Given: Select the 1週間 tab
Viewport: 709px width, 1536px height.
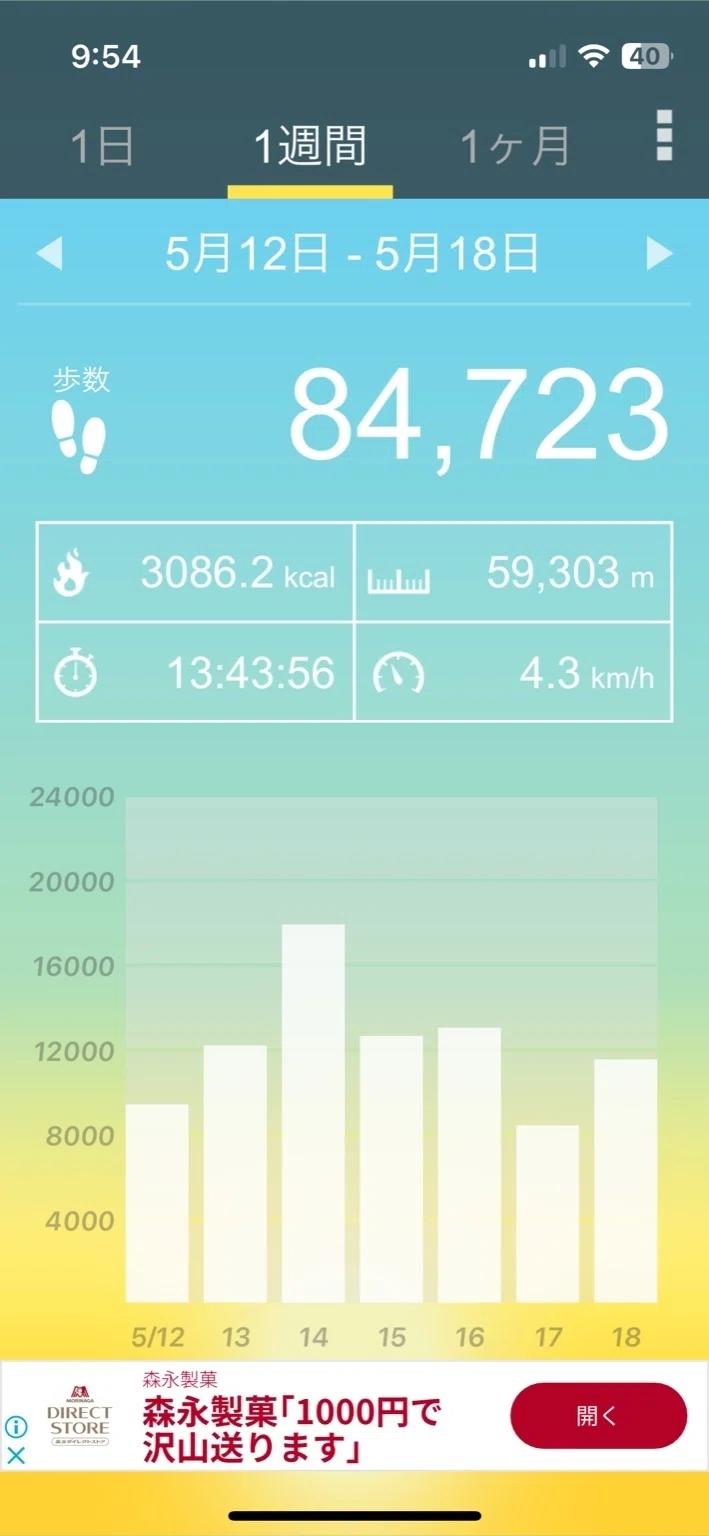Looking at the screenshot, I should (310, 147).
